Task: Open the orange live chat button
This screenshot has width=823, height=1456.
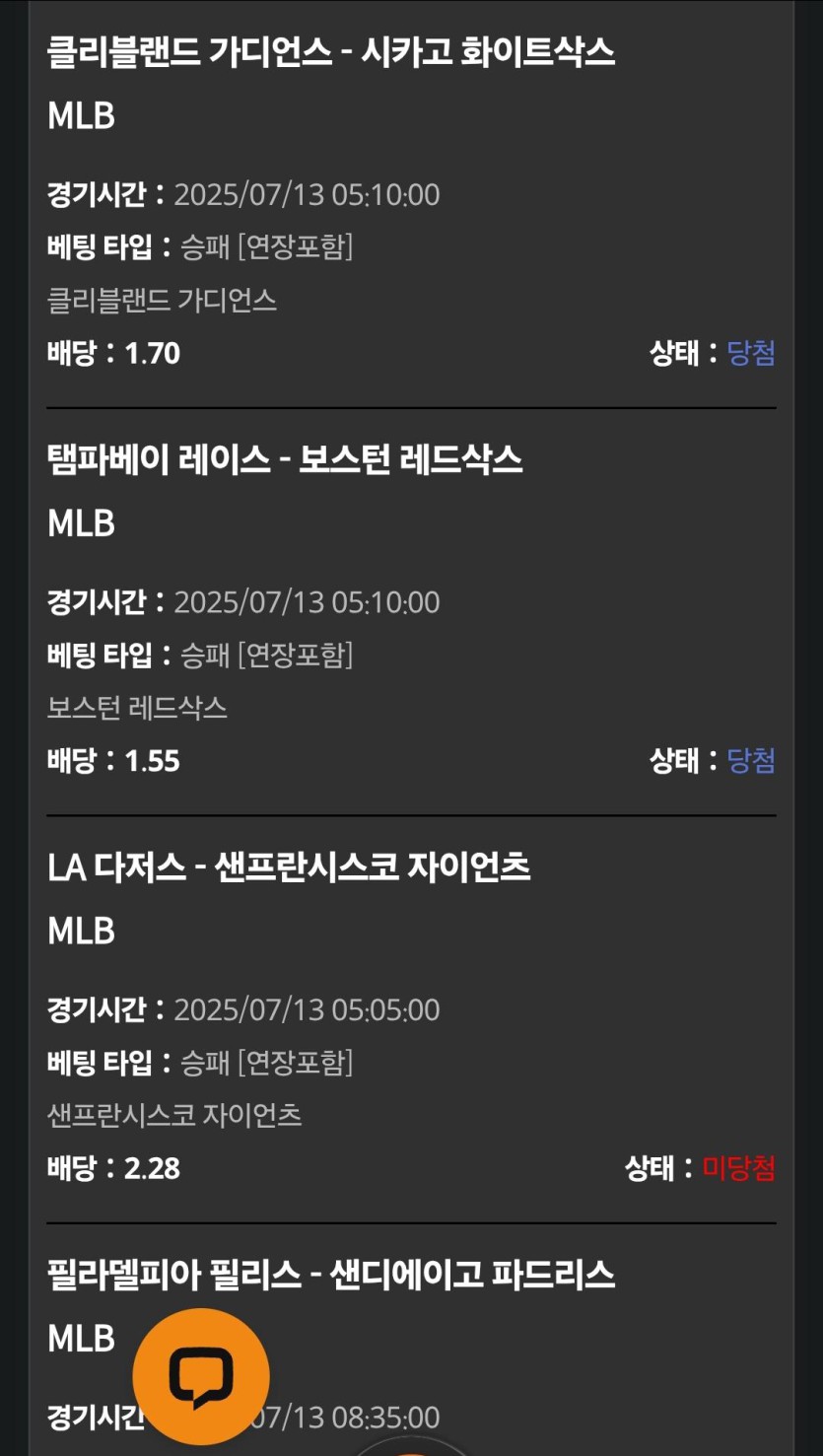Action: [x=201, y=1376]
